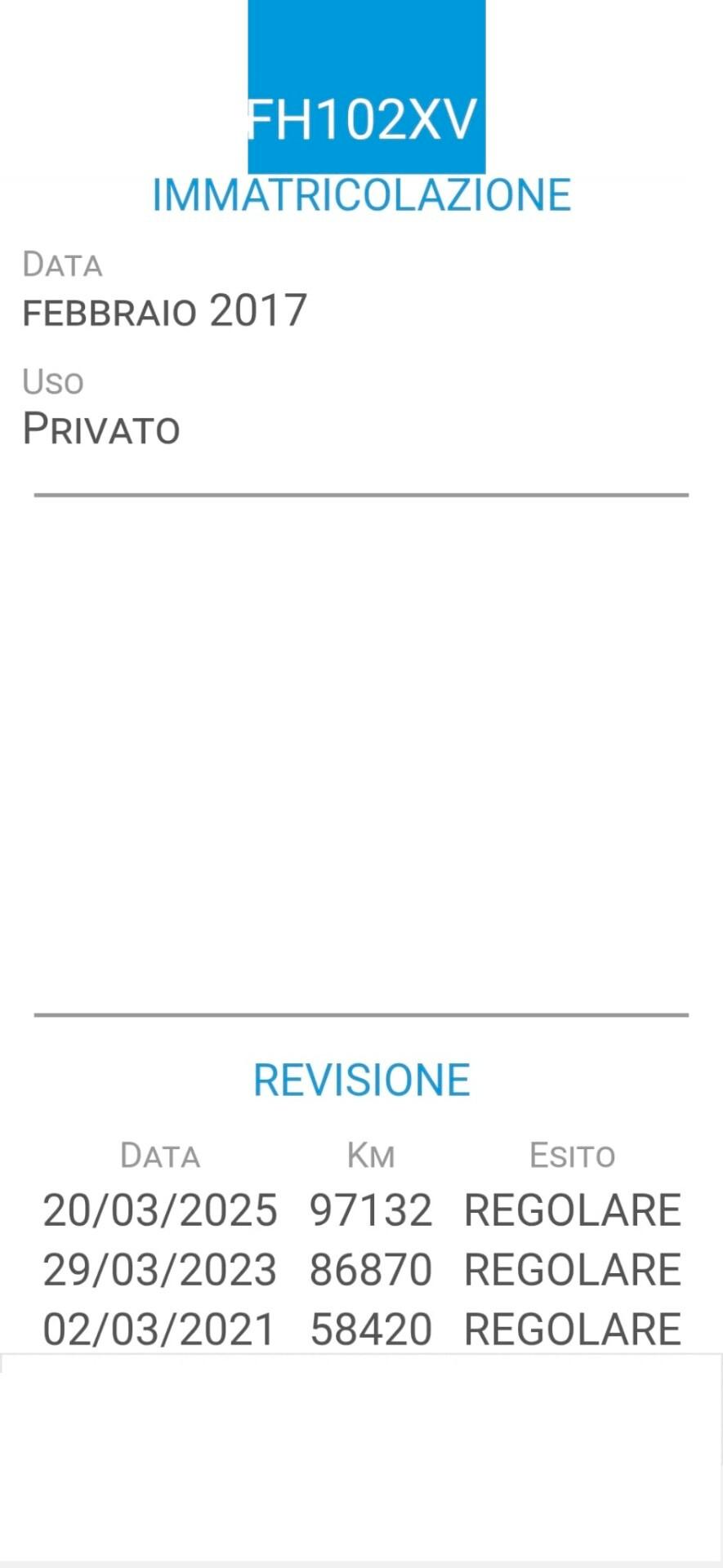Select the 97132 km reading
This screenshot has height=1568, width=723.
pos(372,1209)
